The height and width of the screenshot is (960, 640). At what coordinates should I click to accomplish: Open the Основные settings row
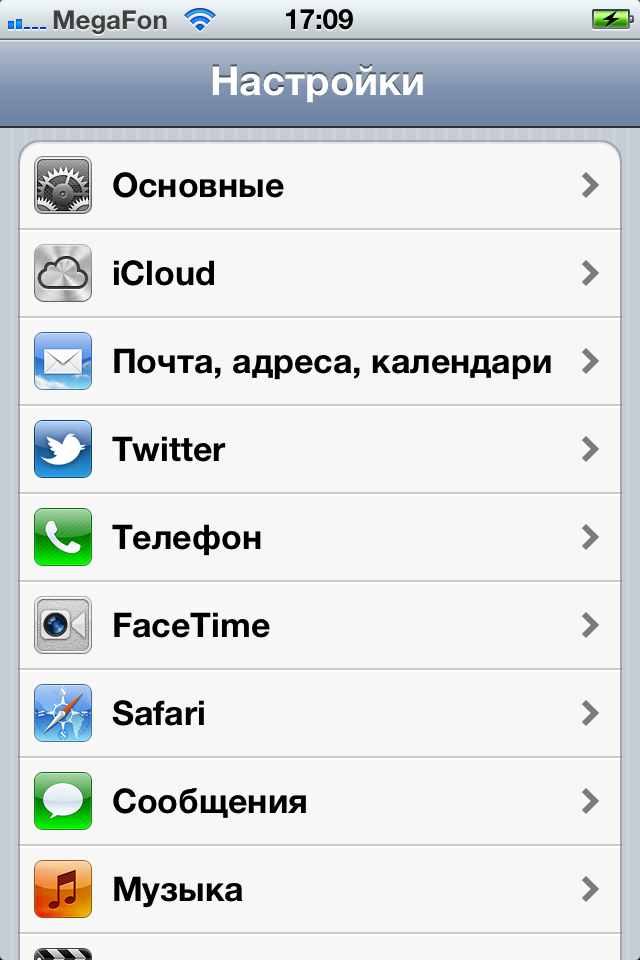tap(320, 186)
